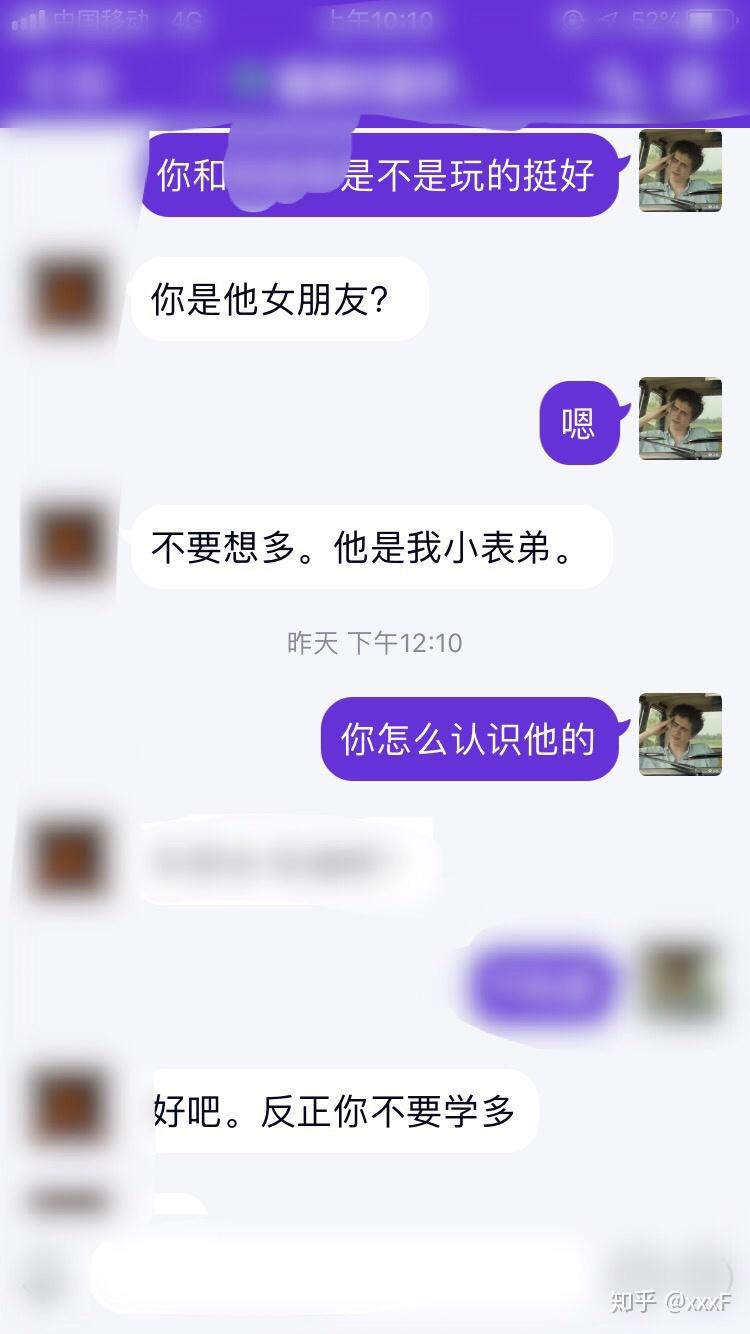This screenshot has width=750, height=1334.
Task: Tap the message '好吧。反正你不要学多'
Action: pyautogui.click(x=342, y=1108)
